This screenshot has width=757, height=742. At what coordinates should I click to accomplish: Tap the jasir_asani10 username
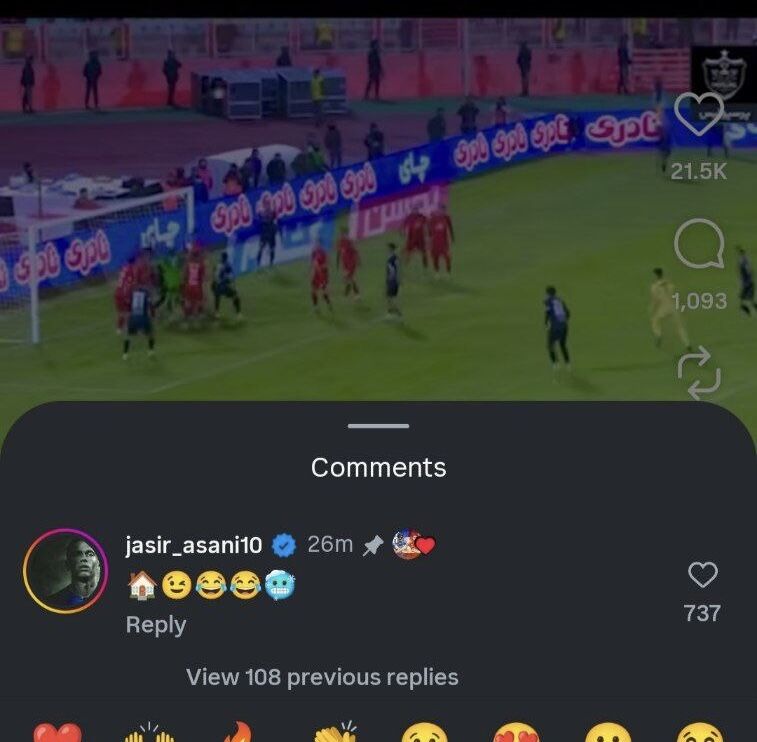point(194,545)
